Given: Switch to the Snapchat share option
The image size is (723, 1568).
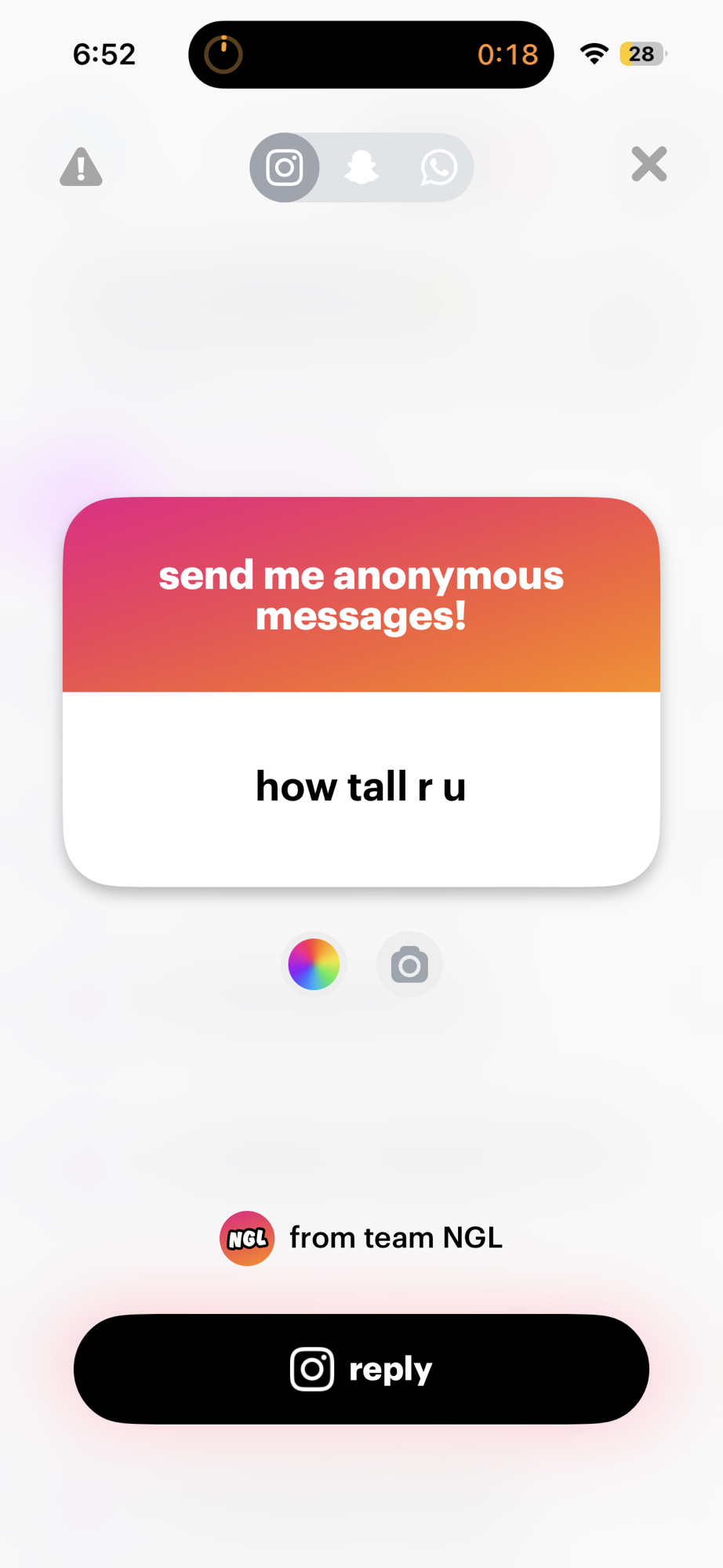Looking at the screenshot, I should [361, 167].
